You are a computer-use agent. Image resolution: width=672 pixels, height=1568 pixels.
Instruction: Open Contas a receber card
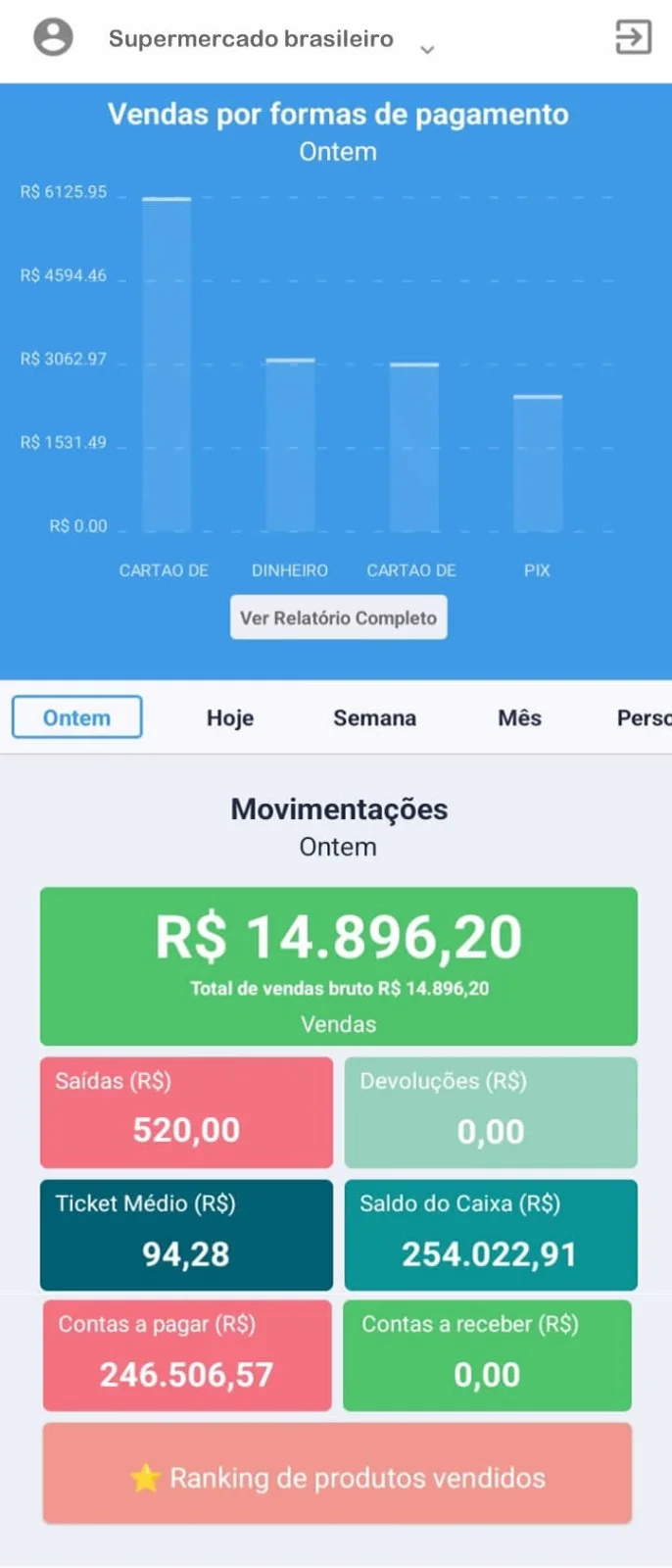(487, 1354)
